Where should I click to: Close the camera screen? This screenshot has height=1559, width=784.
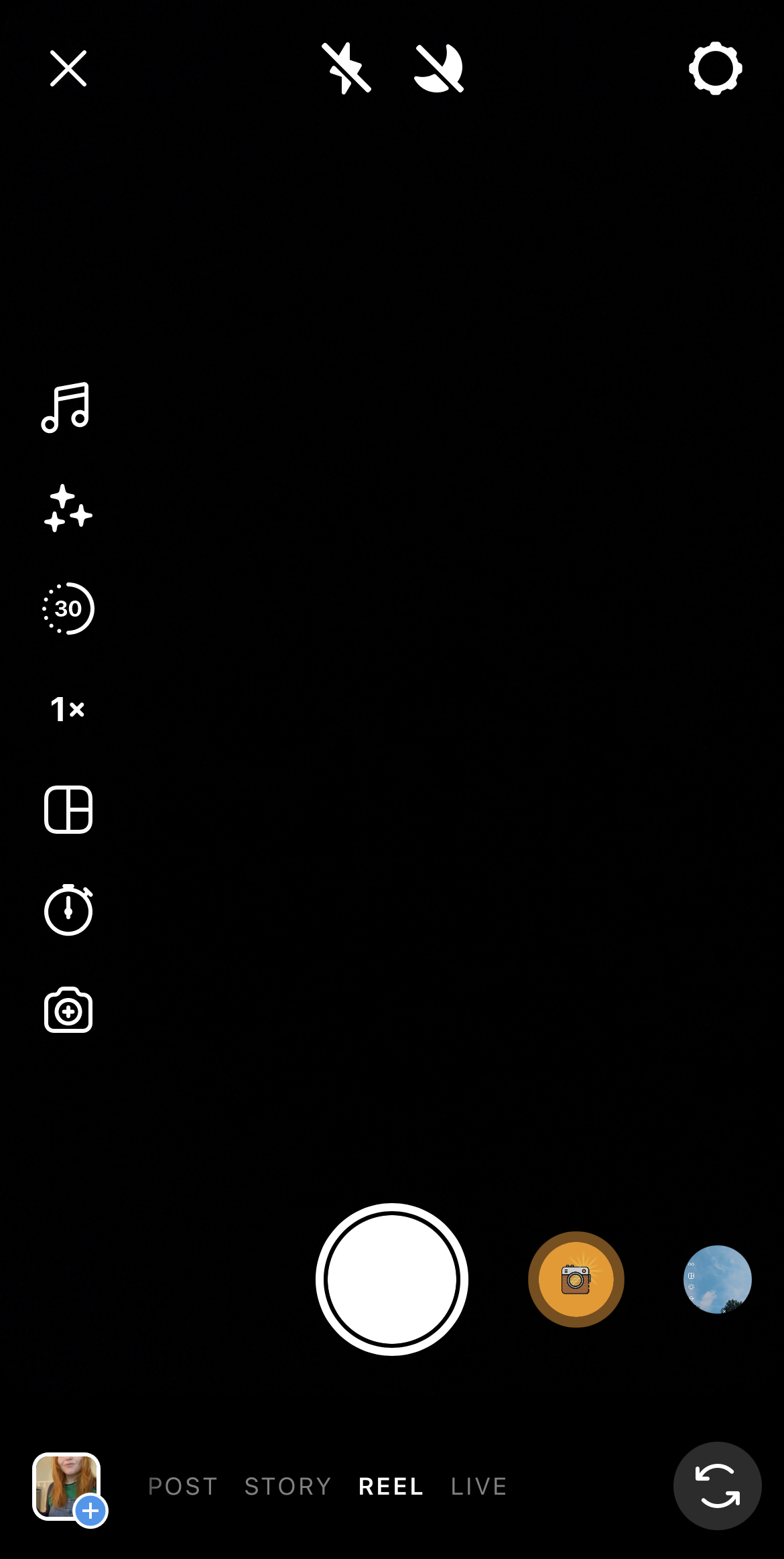pos(68,68)
